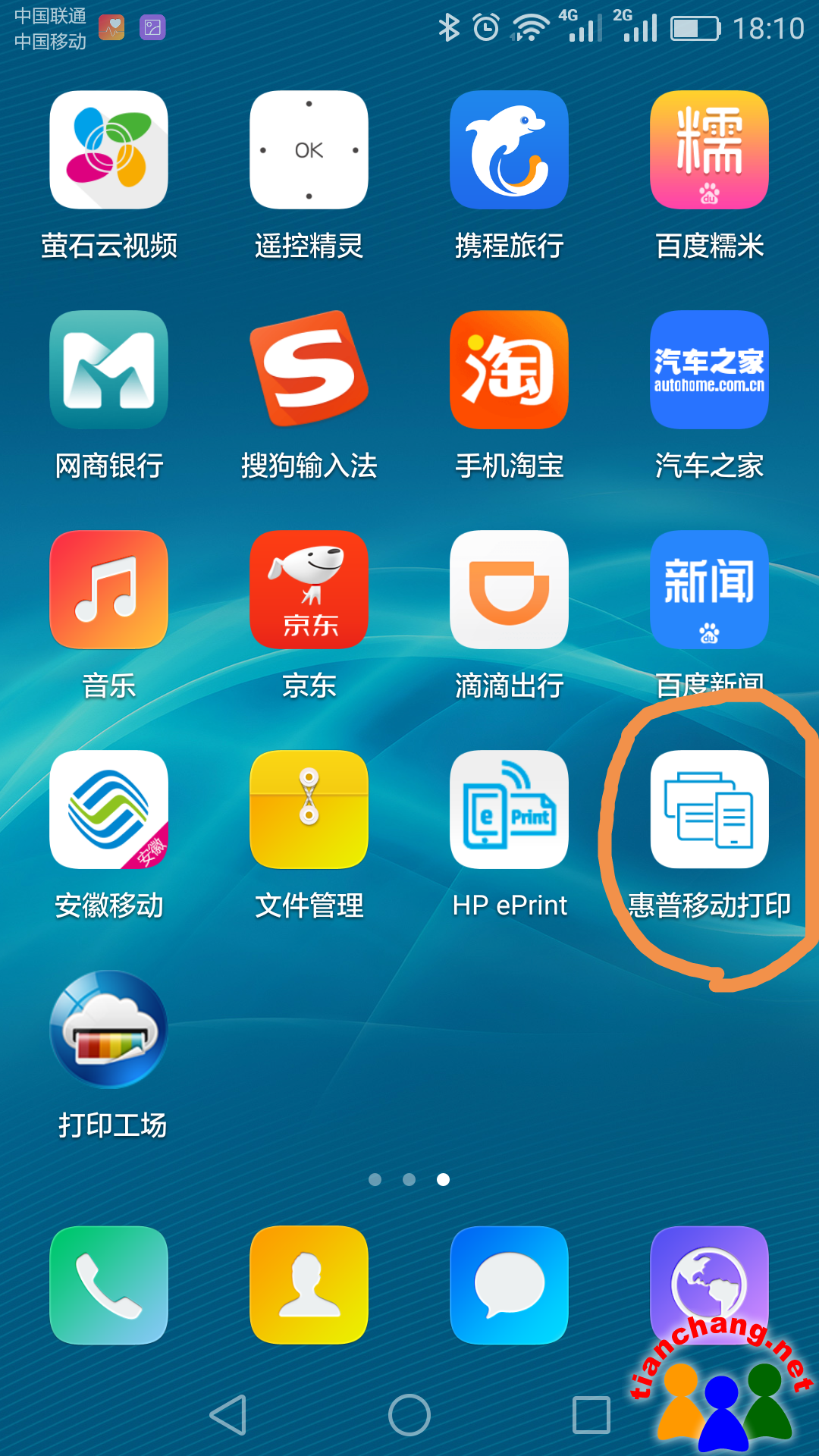Open the 百度糯米 app

pyautogui.click(x=709, y=150)
